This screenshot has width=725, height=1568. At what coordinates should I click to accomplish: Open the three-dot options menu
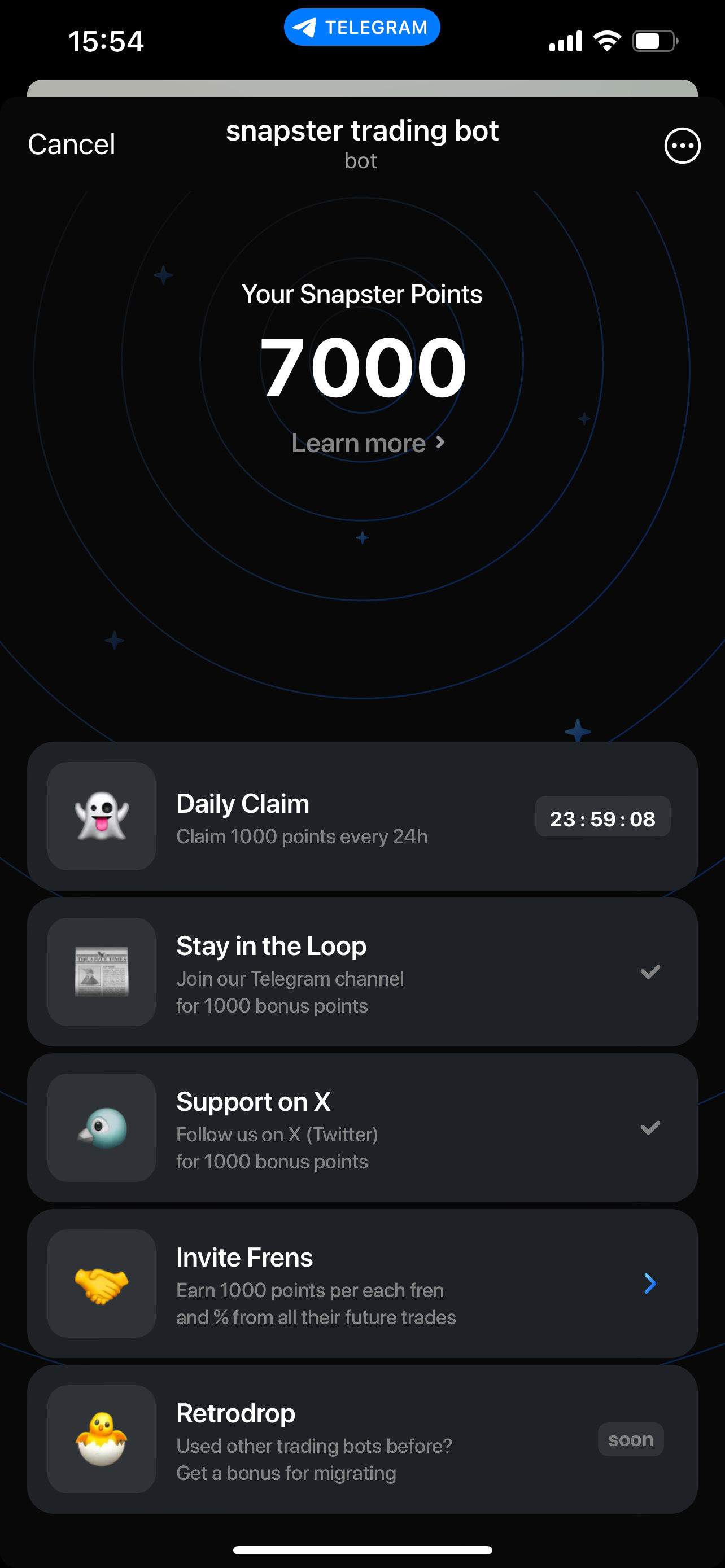tap(682, 146)
